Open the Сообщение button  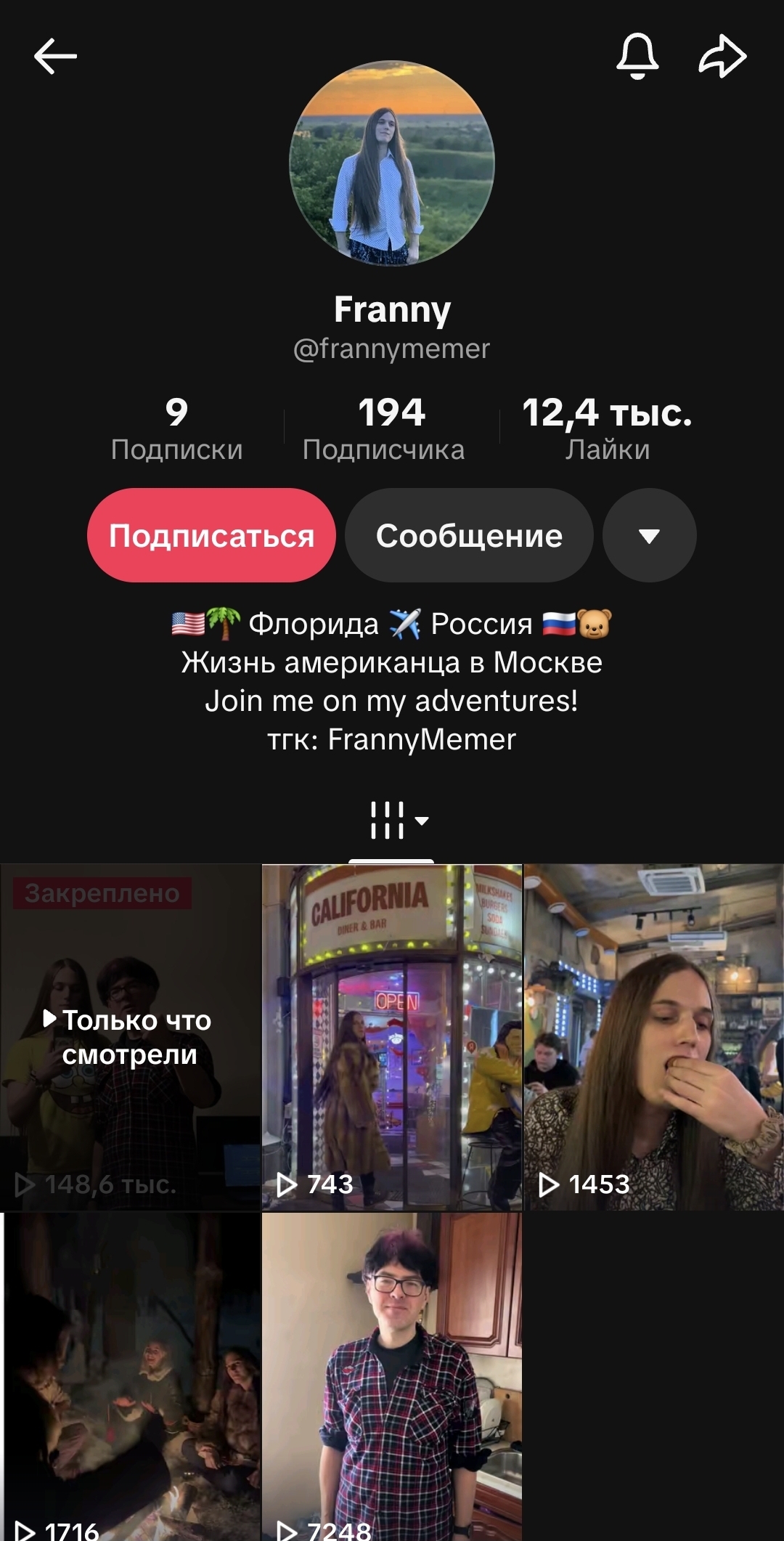[469, 535]
